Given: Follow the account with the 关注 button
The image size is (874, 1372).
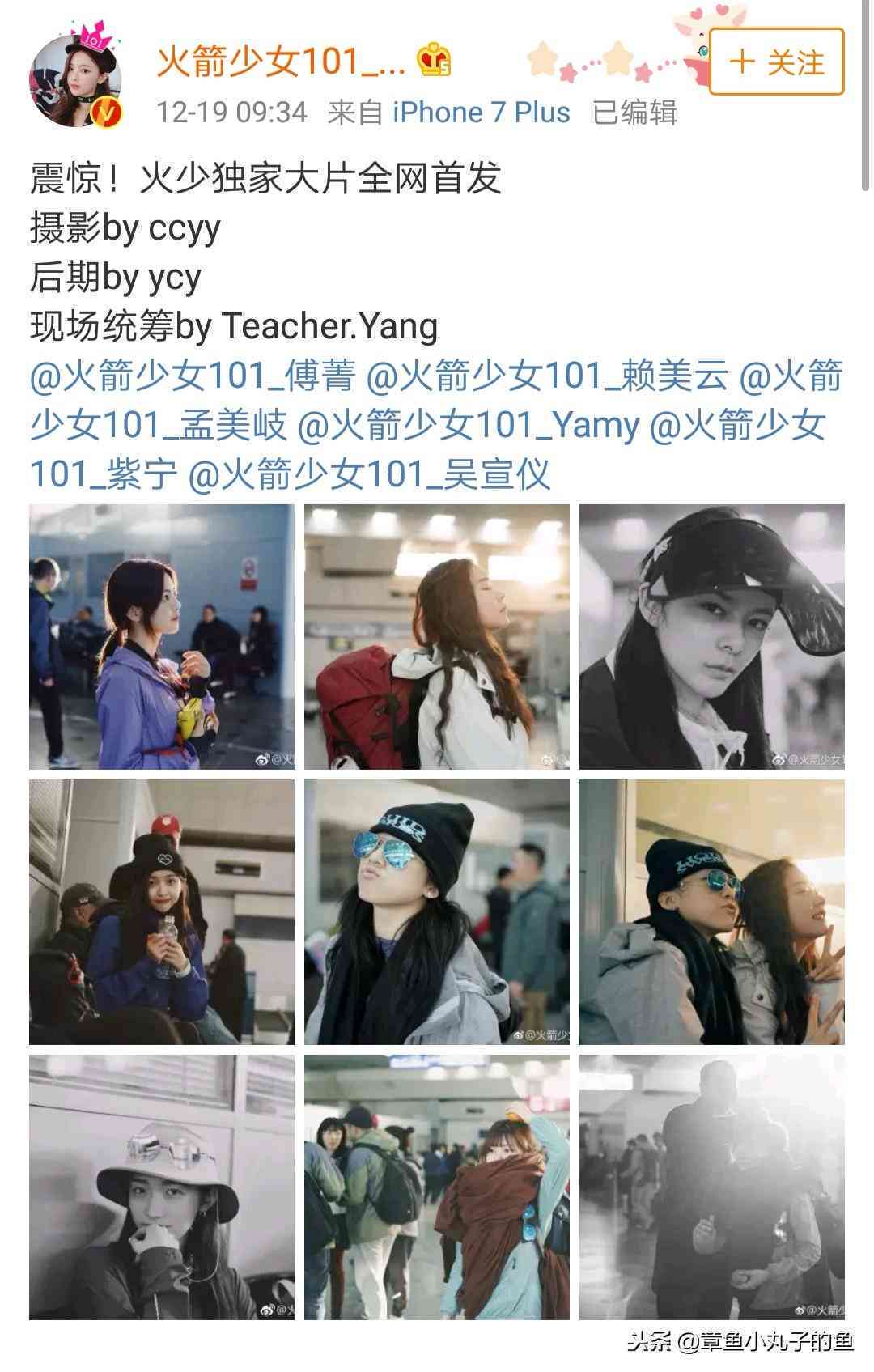Looking at the screenshot, I should tap(777, 62).
